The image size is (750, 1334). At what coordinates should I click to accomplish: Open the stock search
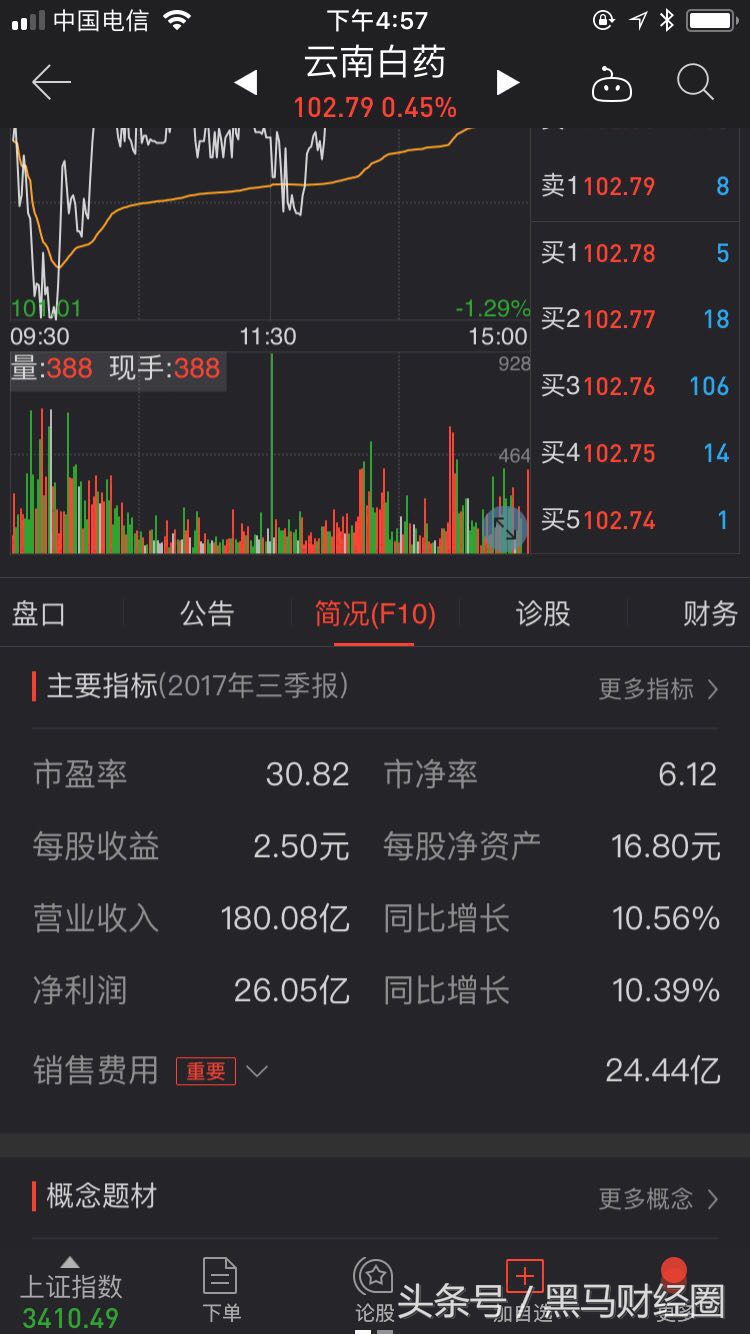(x=694, y=83)
